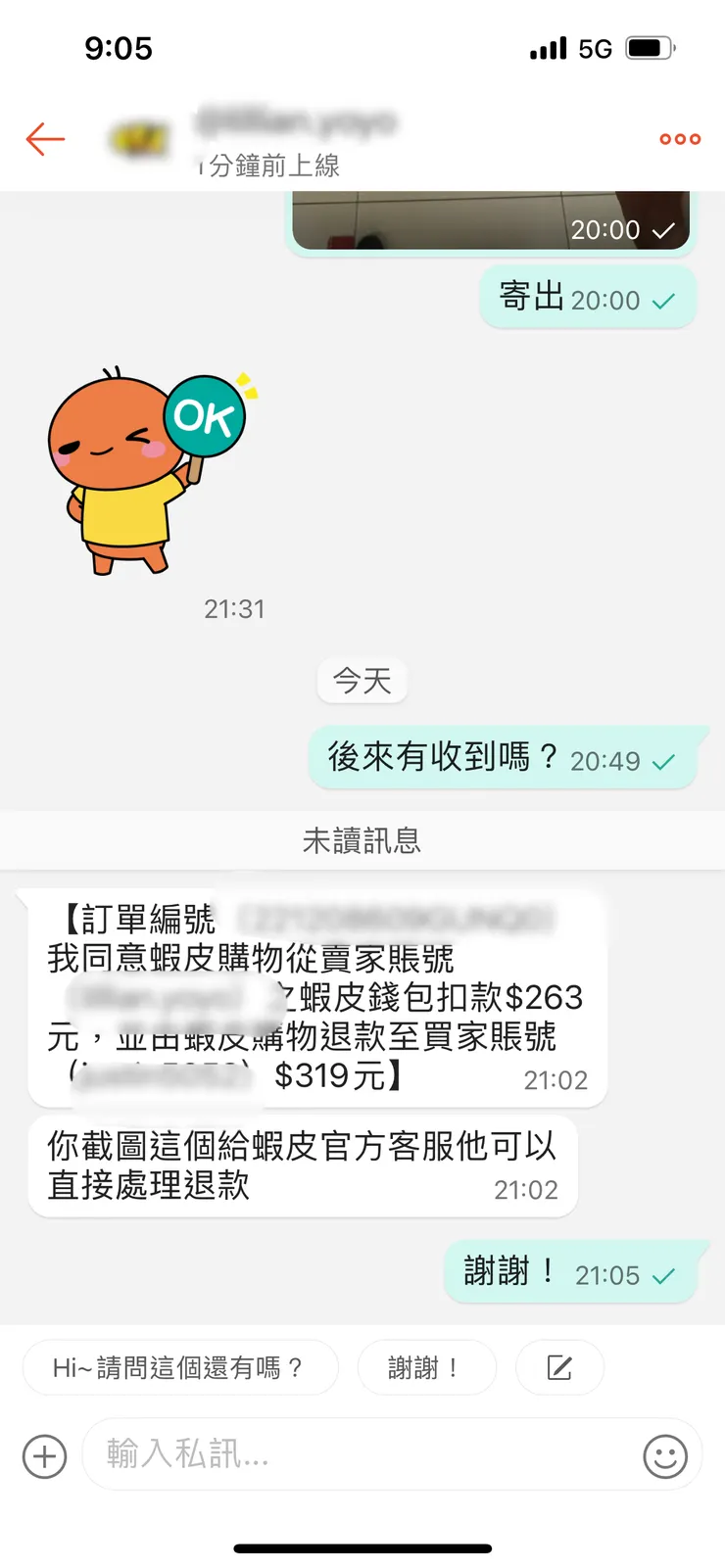Tap the edit quick-replies pencil icon
This screenshot has width=725, height=1568.
[559, 1367]
